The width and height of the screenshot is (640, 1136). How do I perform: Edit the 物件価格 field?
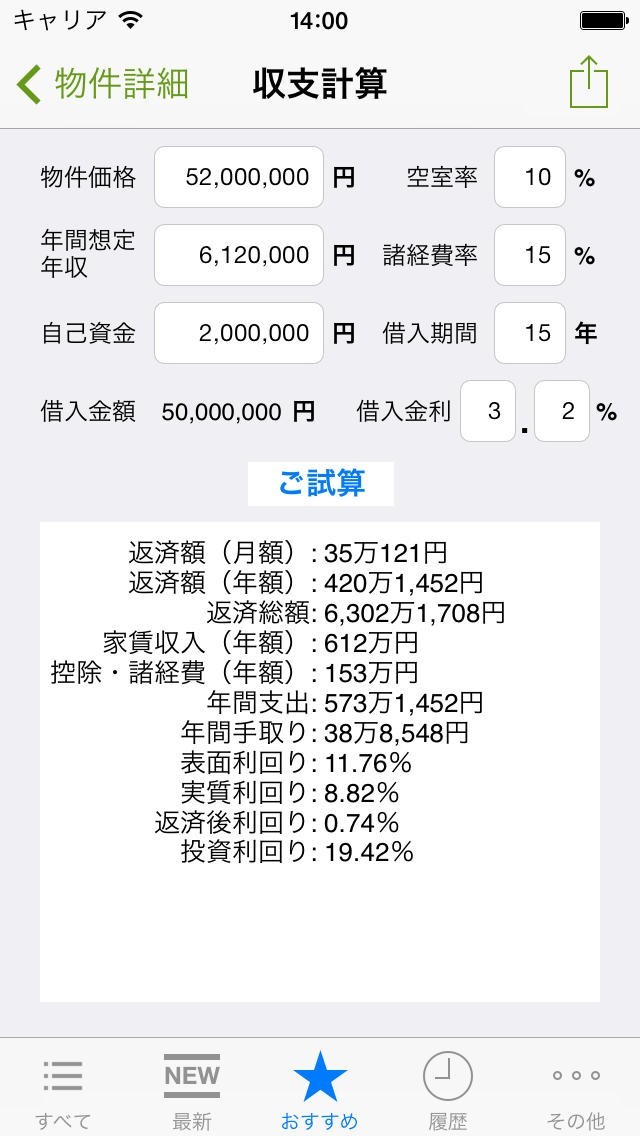coord(238,177)
